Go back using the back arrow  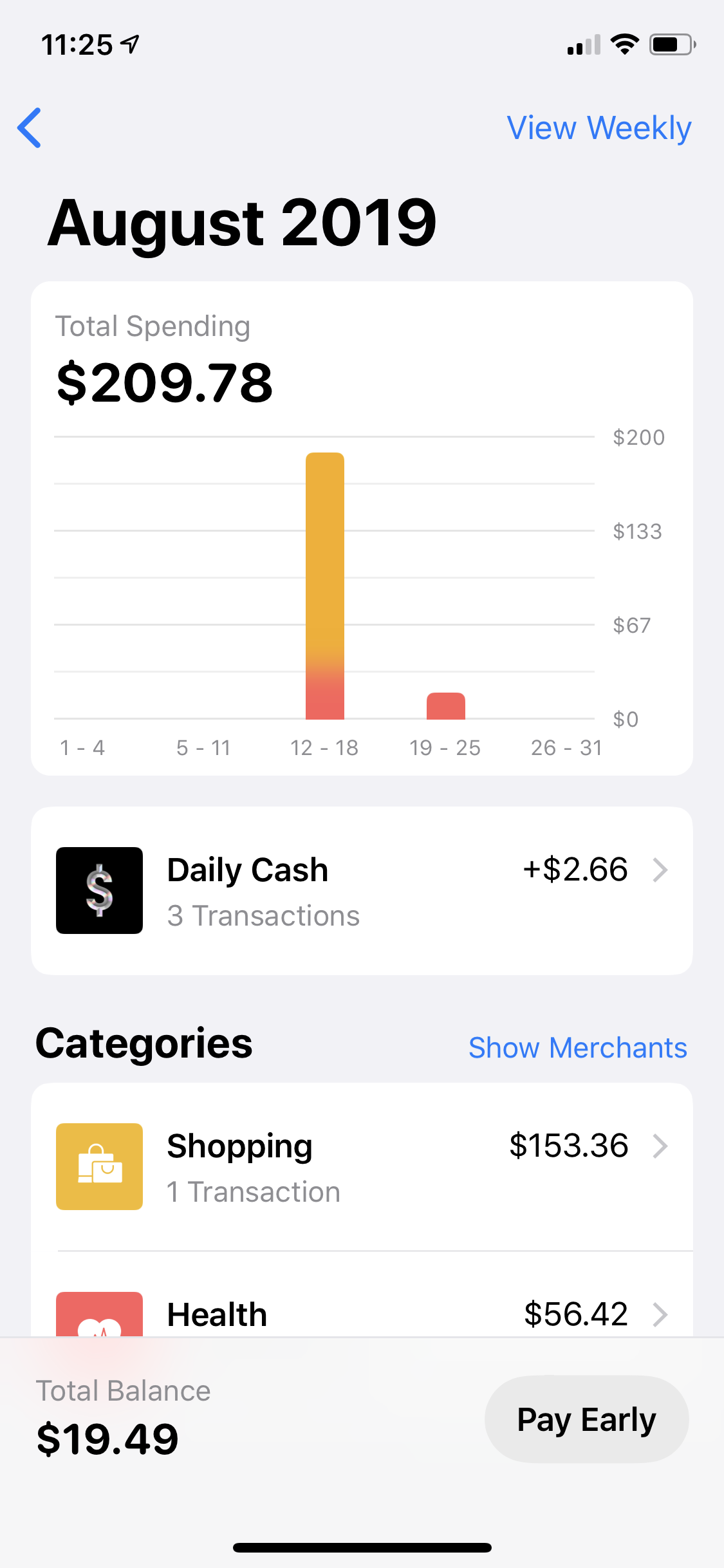(x=30, y=127)
